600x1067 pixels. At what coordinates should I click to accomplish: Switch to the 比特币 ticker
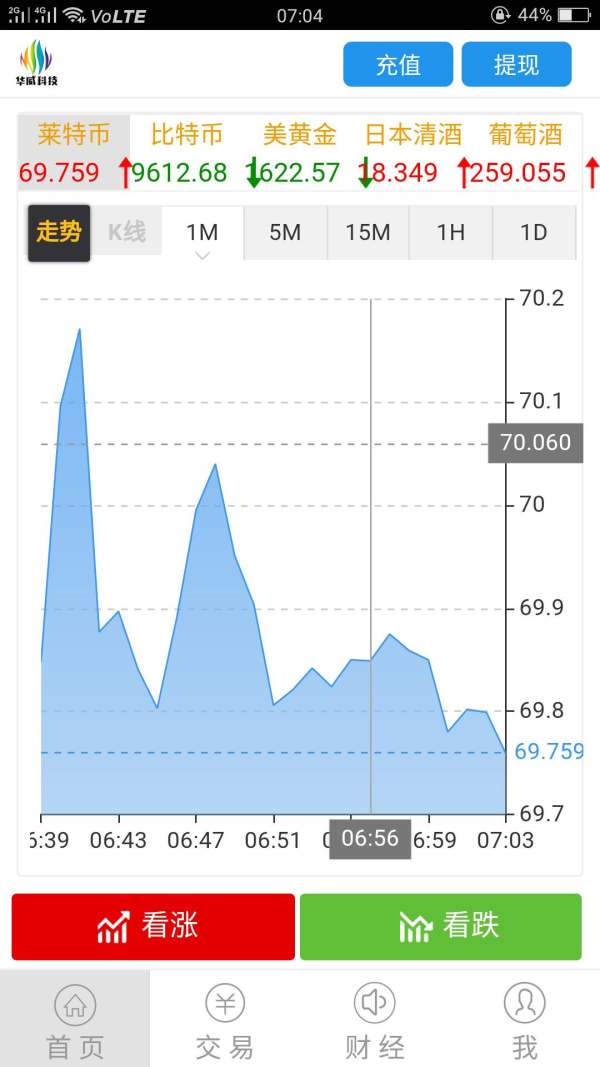pyautogui.click(x=187, y=153)
